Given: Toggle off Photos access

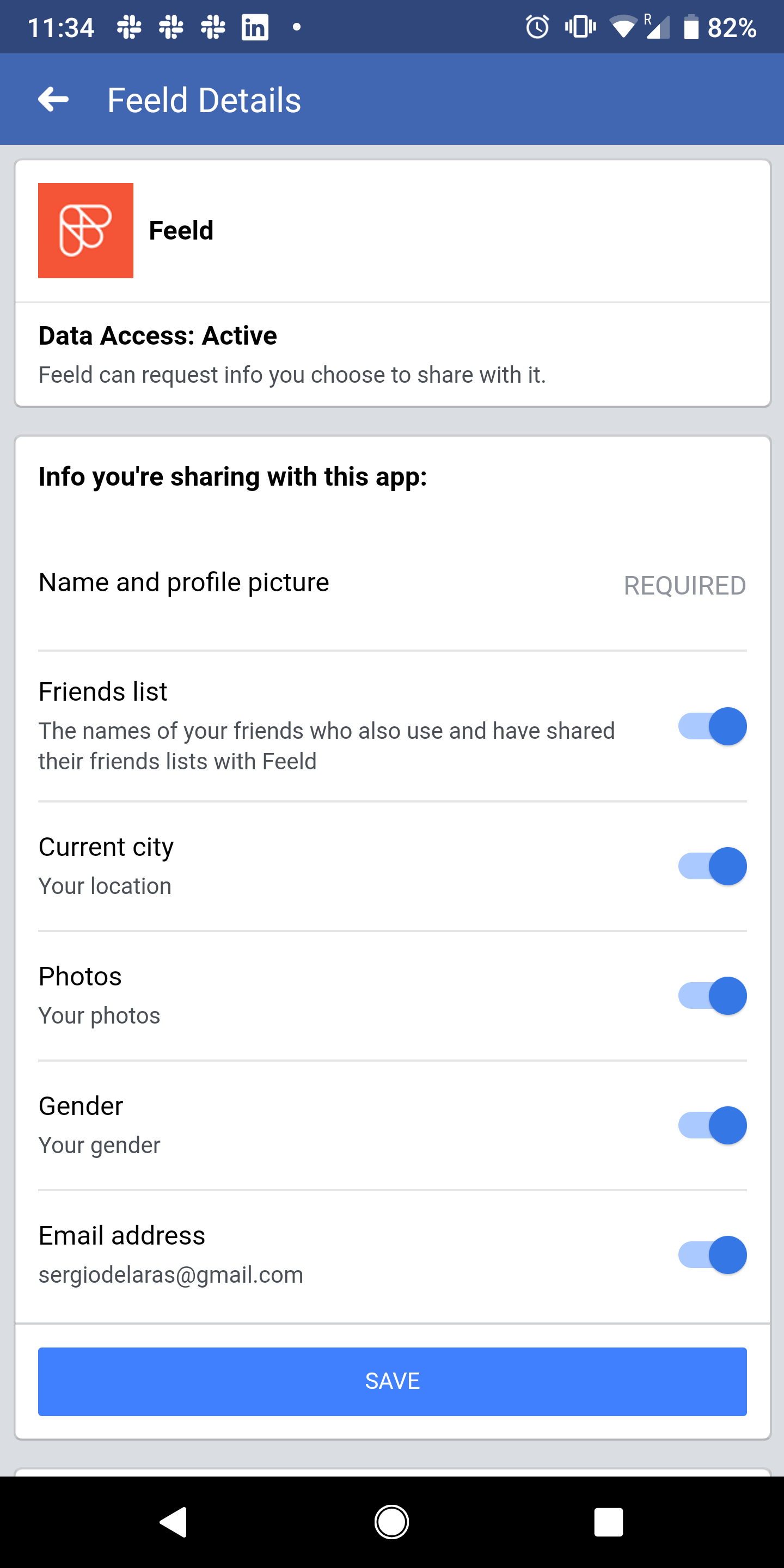Looking at the screenshot, I should point(712,996).
